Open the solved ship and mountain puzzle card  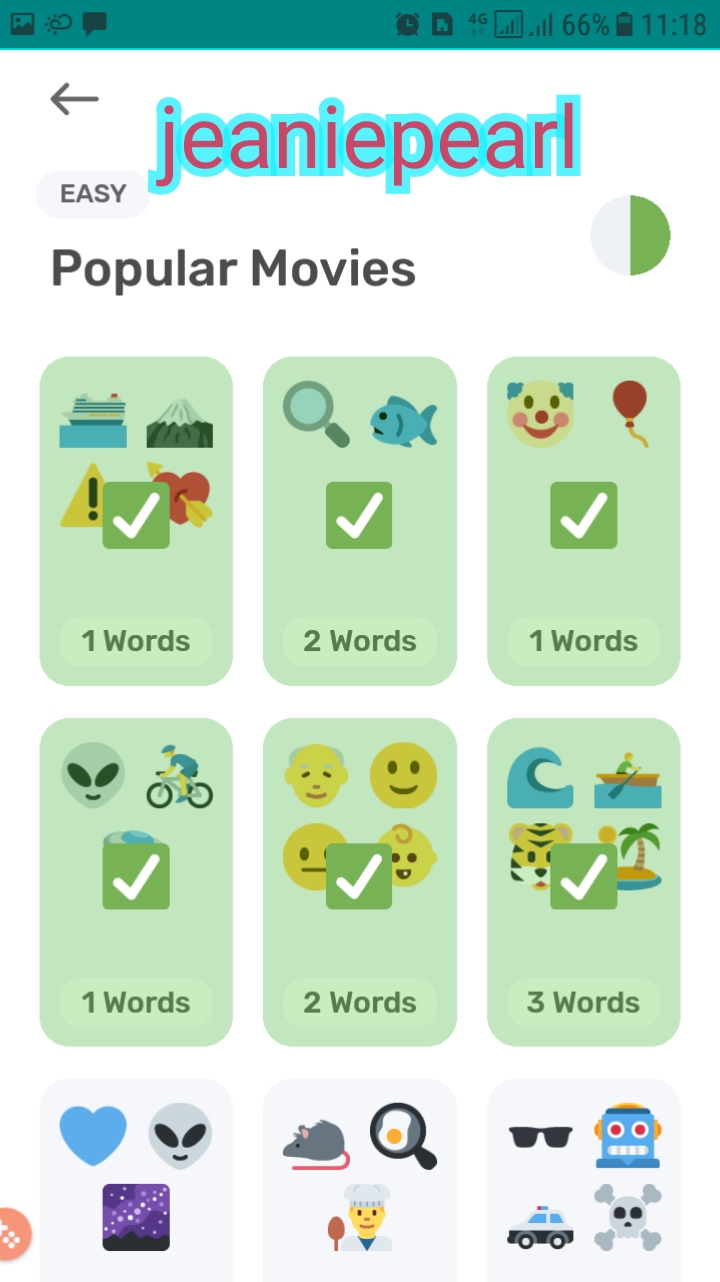[x=136, y=520]
